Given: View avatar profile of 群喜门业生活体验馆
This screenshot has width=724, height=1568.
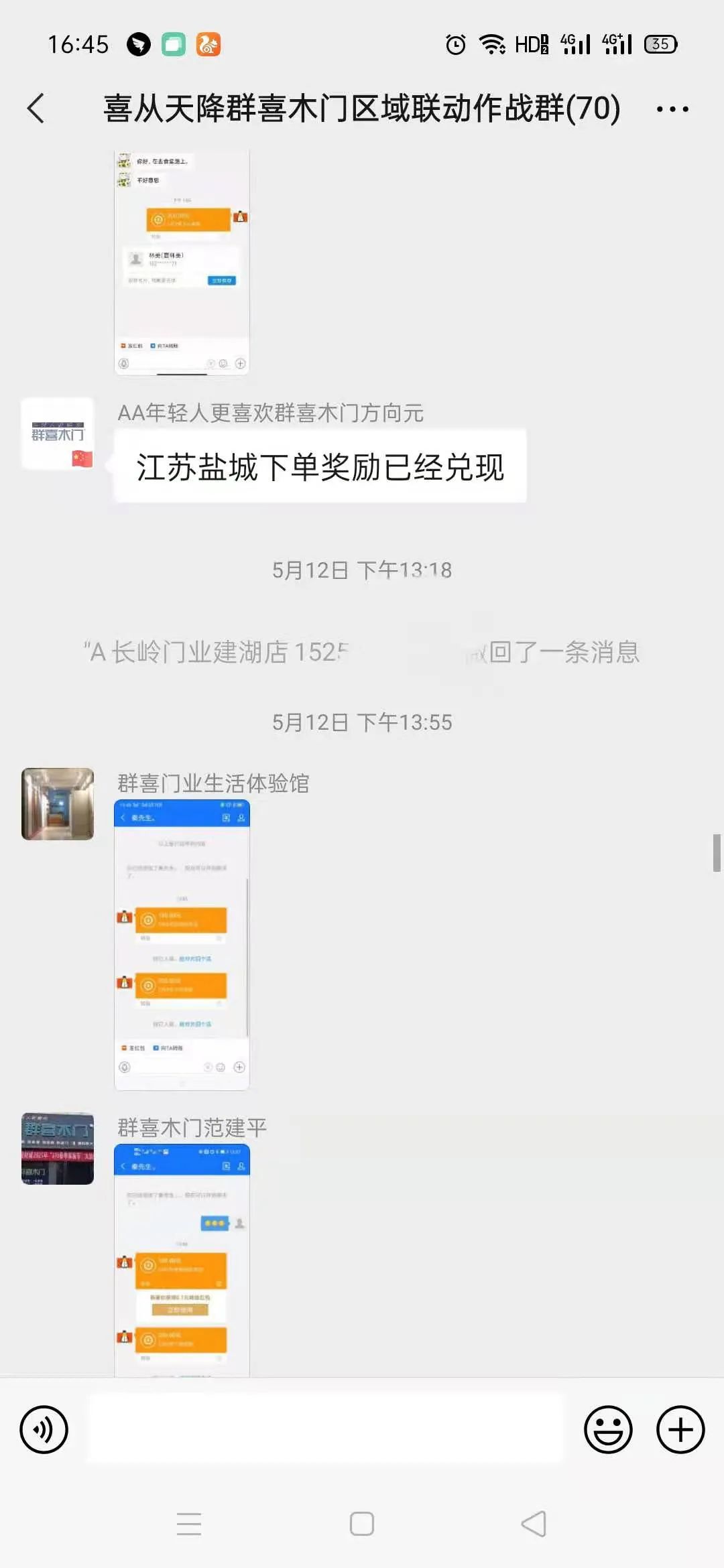Looking at the screenshot, I should click(58, 804).
